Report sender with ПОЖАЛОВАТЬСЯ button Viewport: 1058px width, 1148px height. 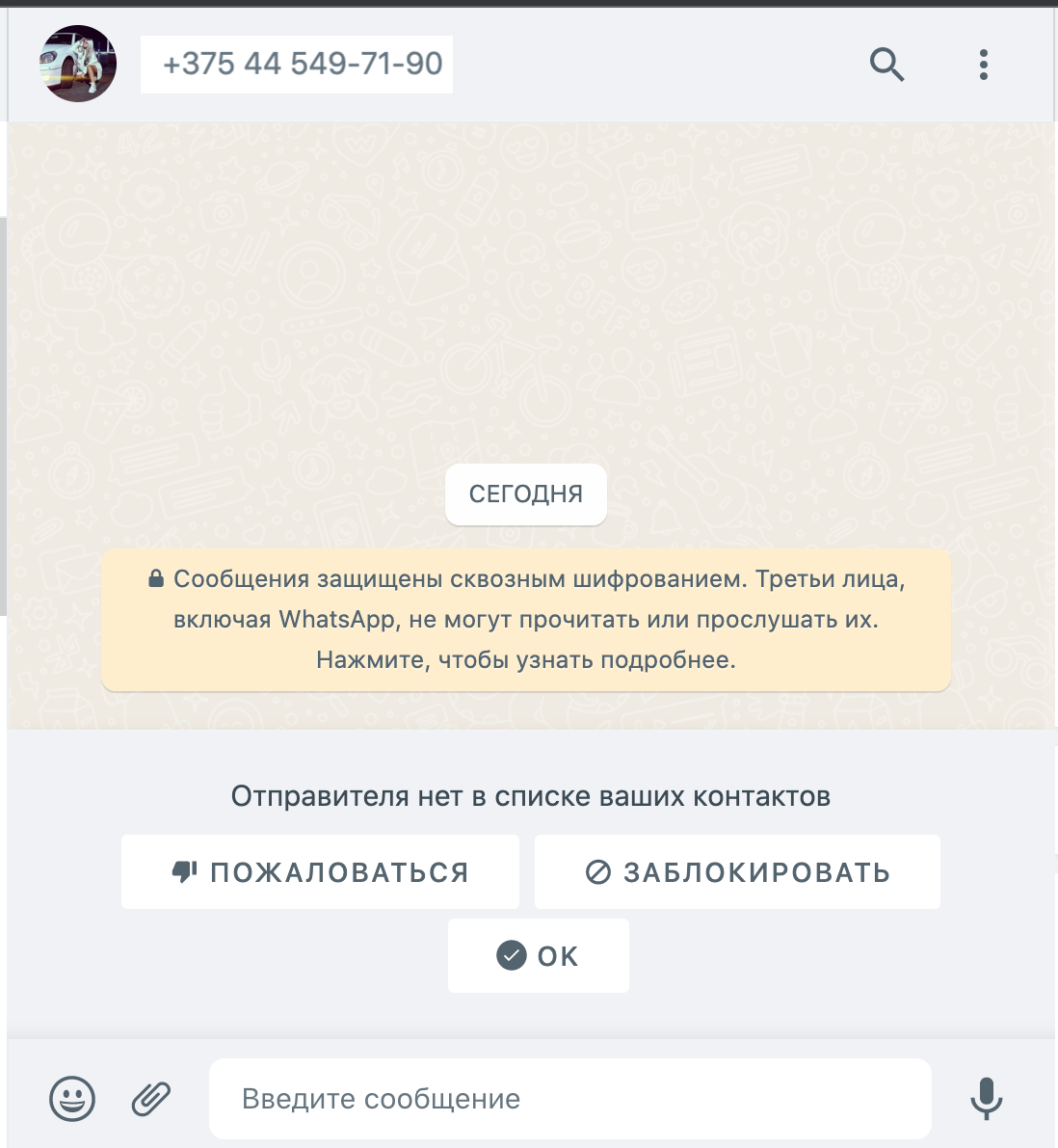320,871
